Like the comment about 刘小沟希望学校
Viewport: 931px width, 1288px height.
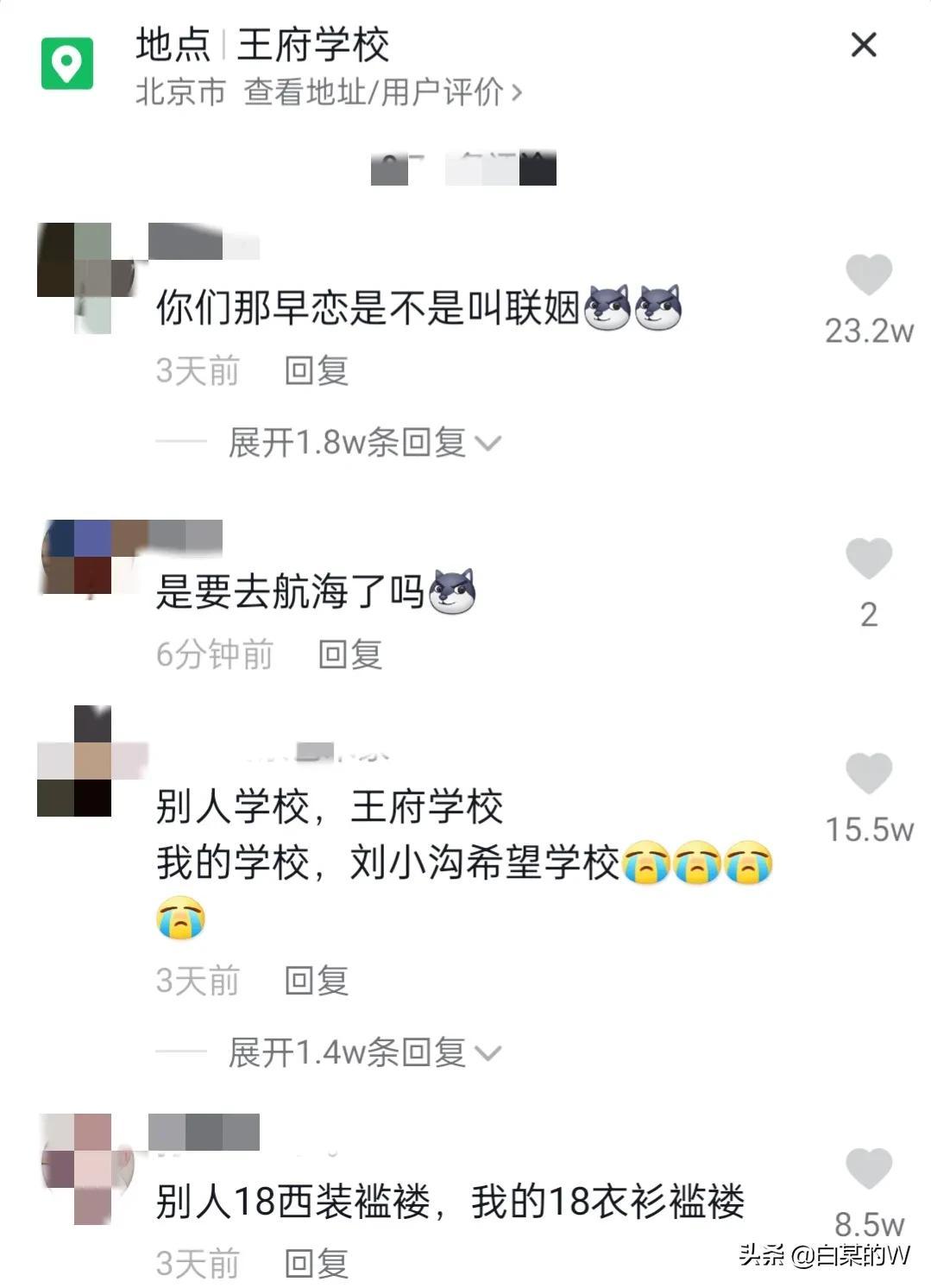point(868,773)
